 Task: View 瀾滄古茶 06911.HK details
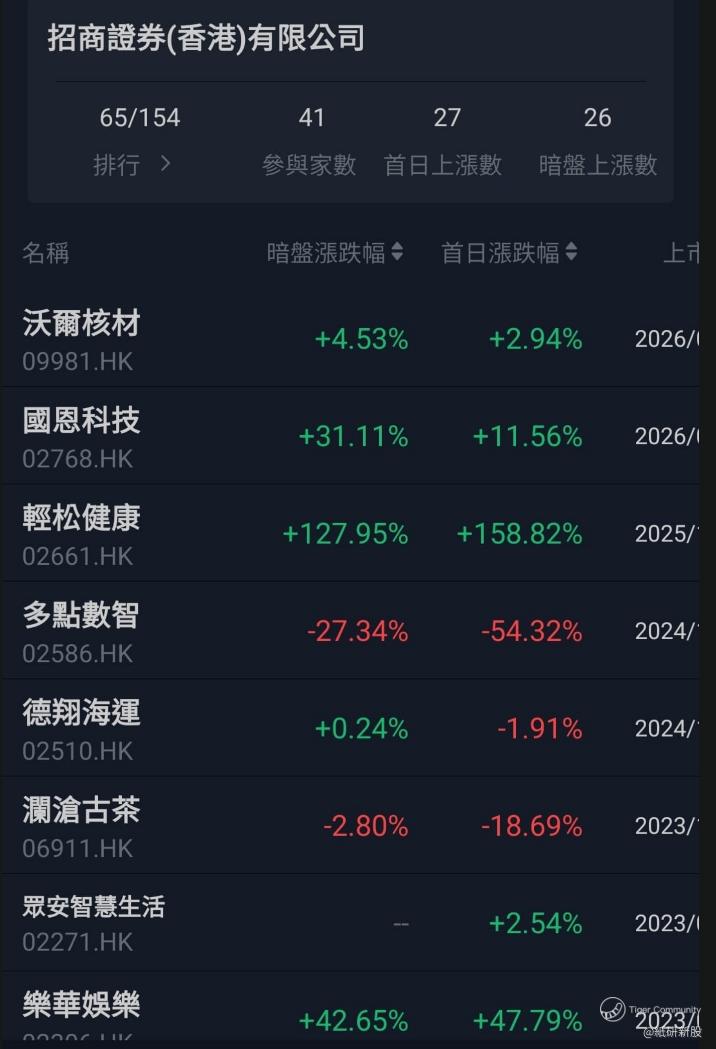pyautogui.click(x=350, y=826)
